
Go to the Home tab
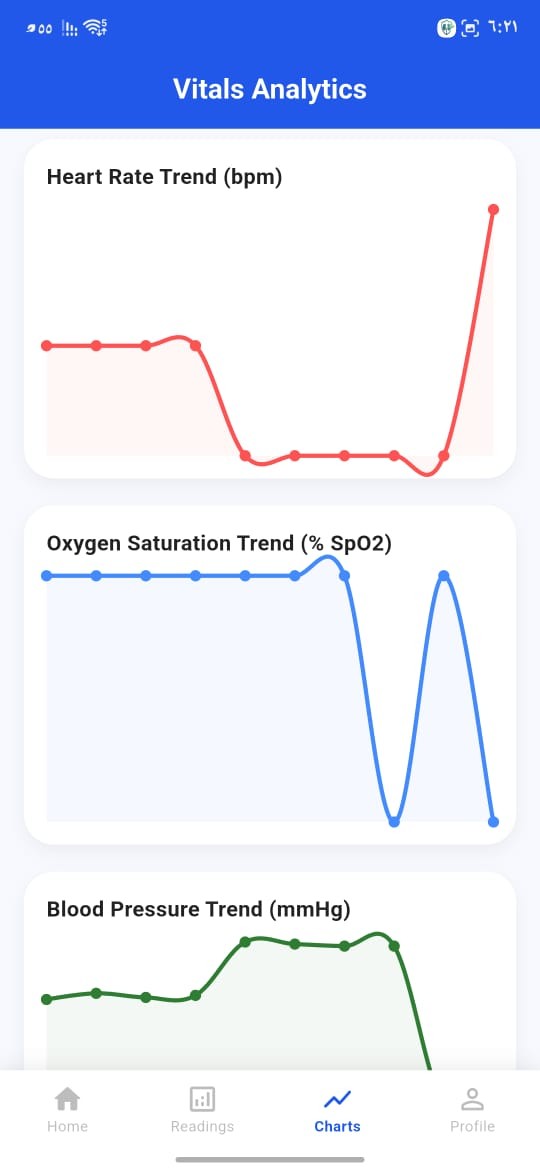click(x=67, y=1110)
